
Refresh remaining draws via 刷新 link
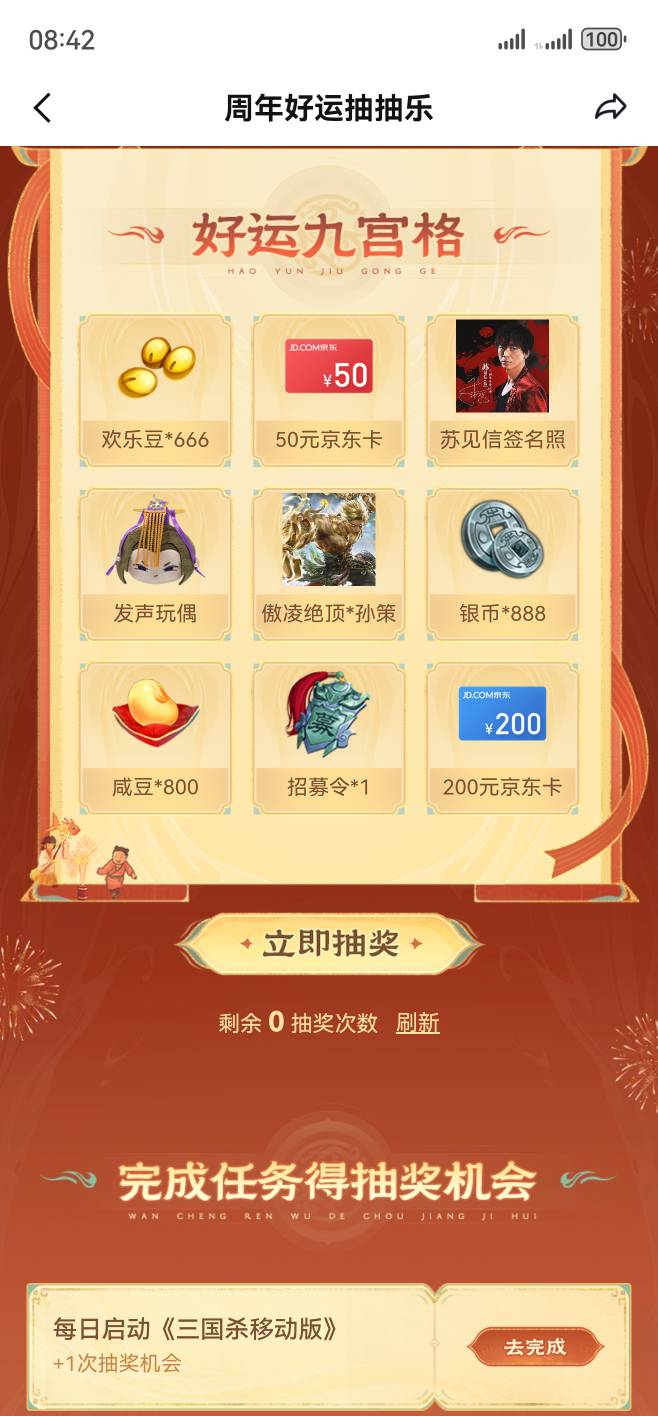click(x=418, y=1023)
